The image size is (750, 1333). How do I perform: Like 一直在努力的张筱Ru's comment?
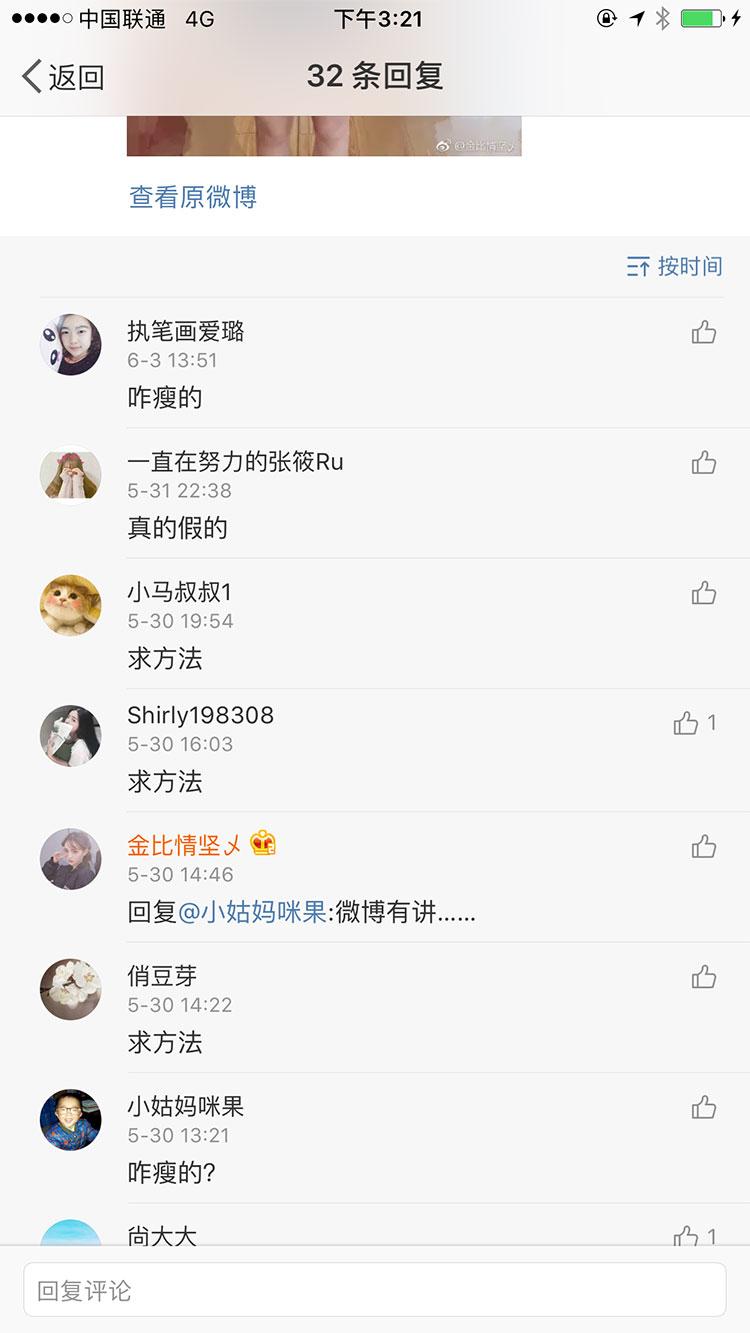pos(704,463)
